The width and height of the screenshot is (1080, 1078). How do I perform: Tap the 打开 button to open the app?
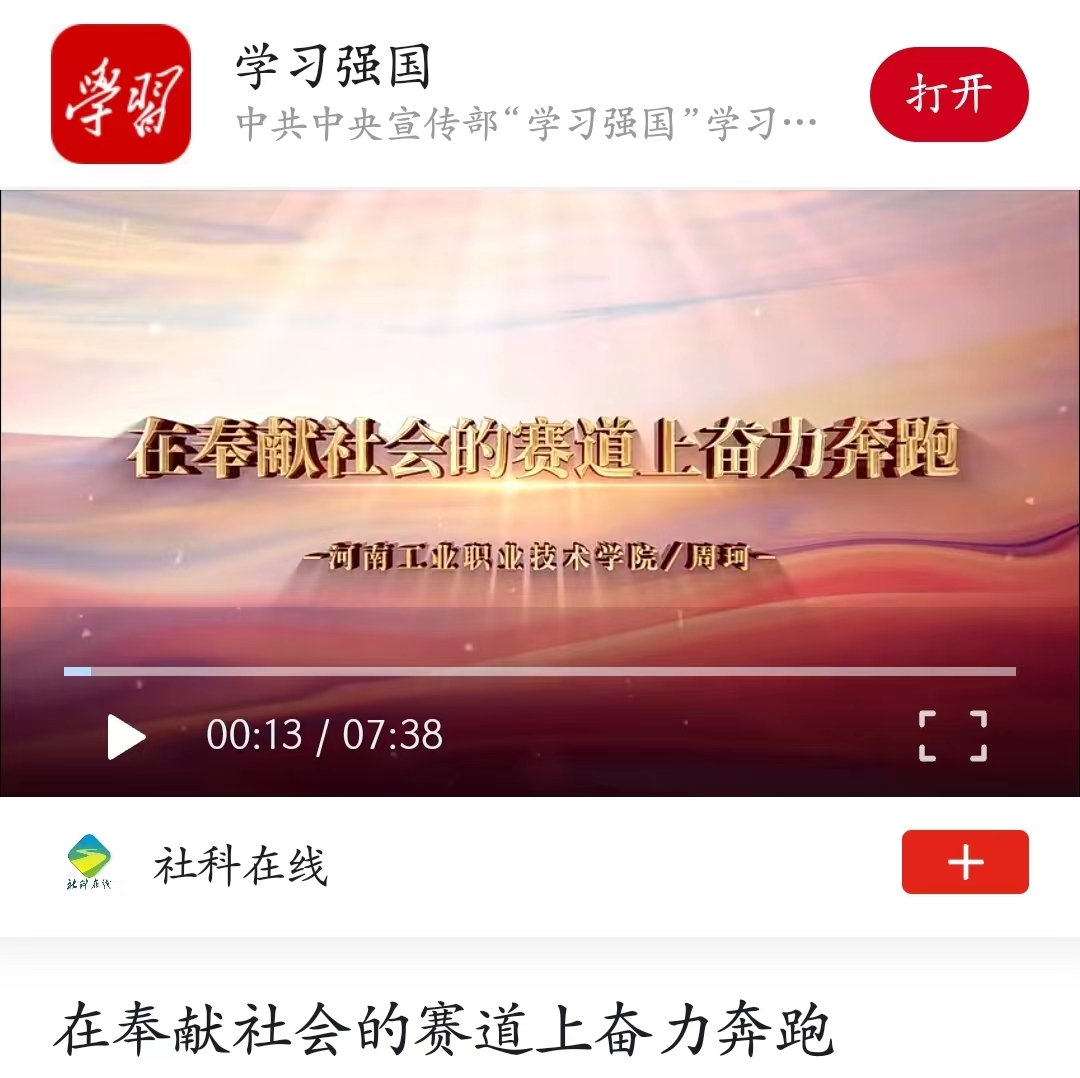coord(949,94)
